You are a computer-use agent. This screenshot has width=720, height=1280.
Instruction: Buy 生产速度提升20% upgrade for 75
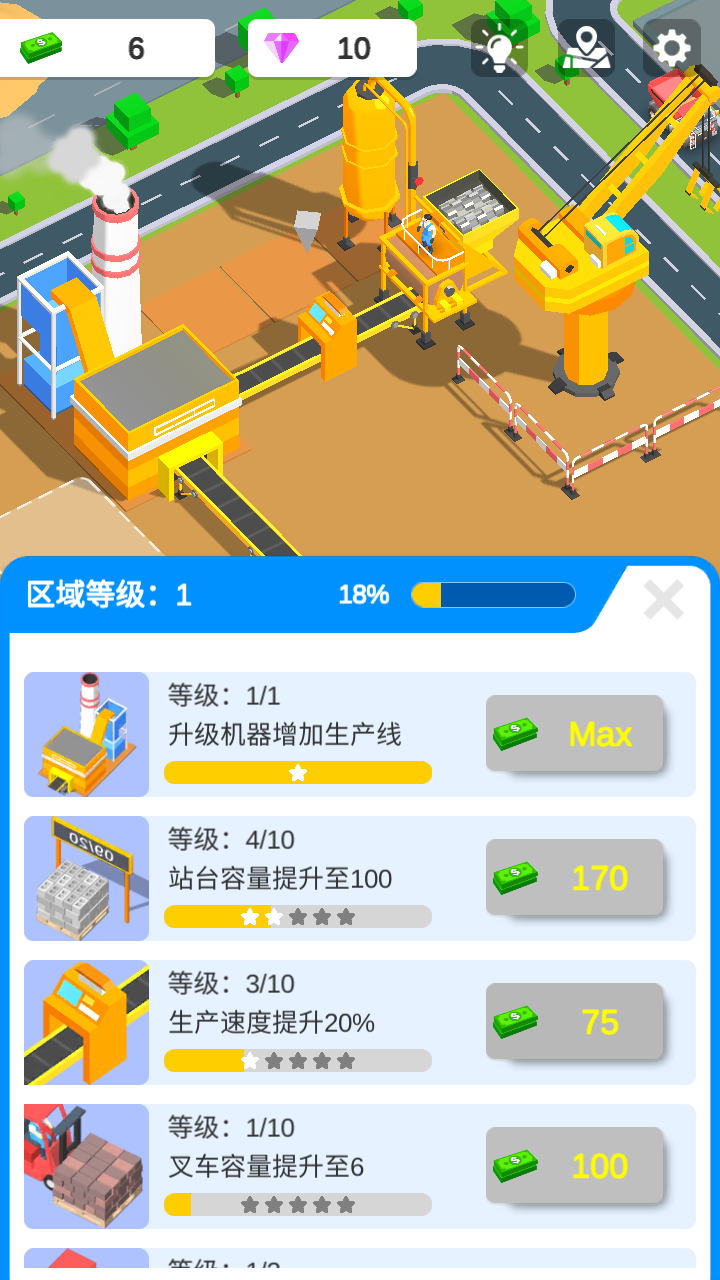[575, 1022]
